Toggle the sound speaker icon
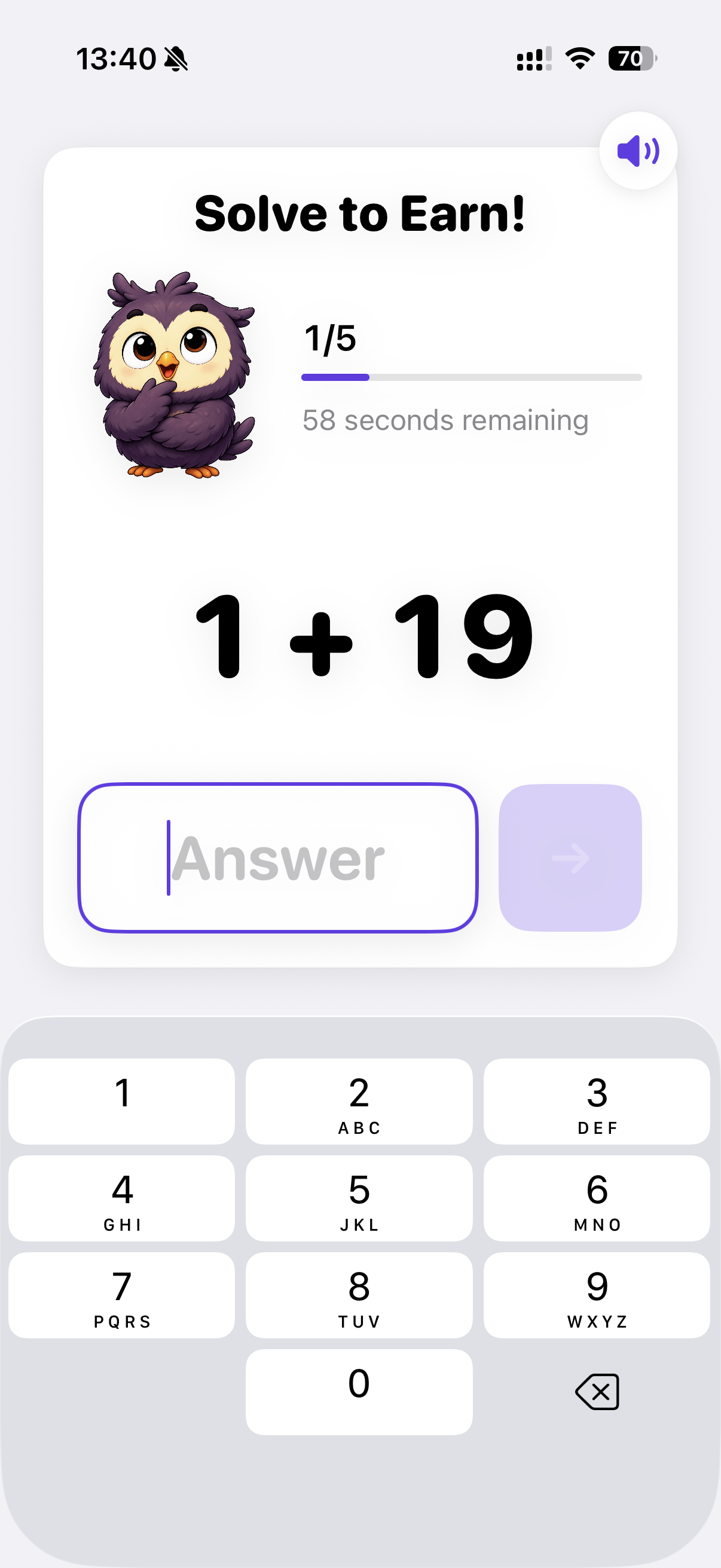 coord(638,151)
